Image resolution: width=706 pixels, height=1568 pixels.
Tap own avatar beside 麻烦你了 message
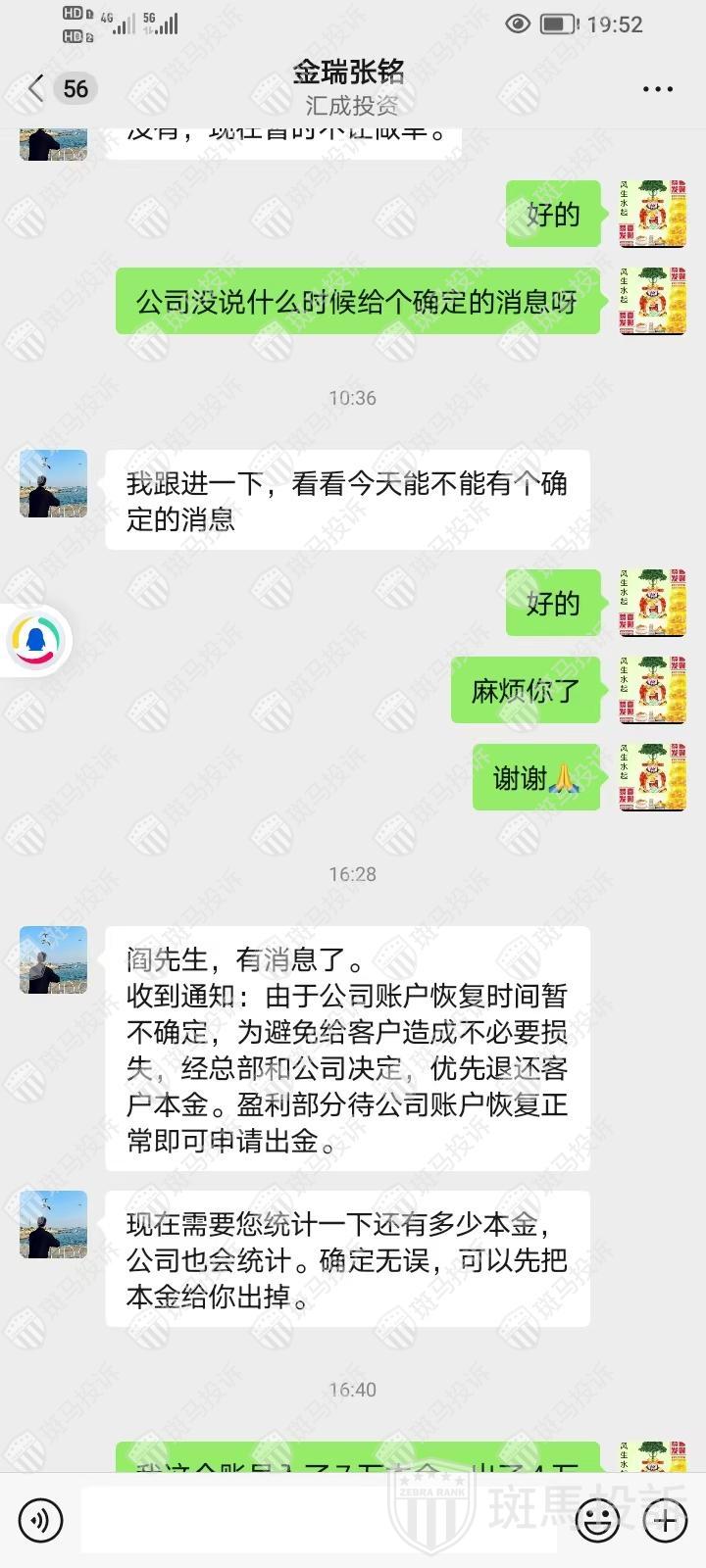(x=652, y=691)
